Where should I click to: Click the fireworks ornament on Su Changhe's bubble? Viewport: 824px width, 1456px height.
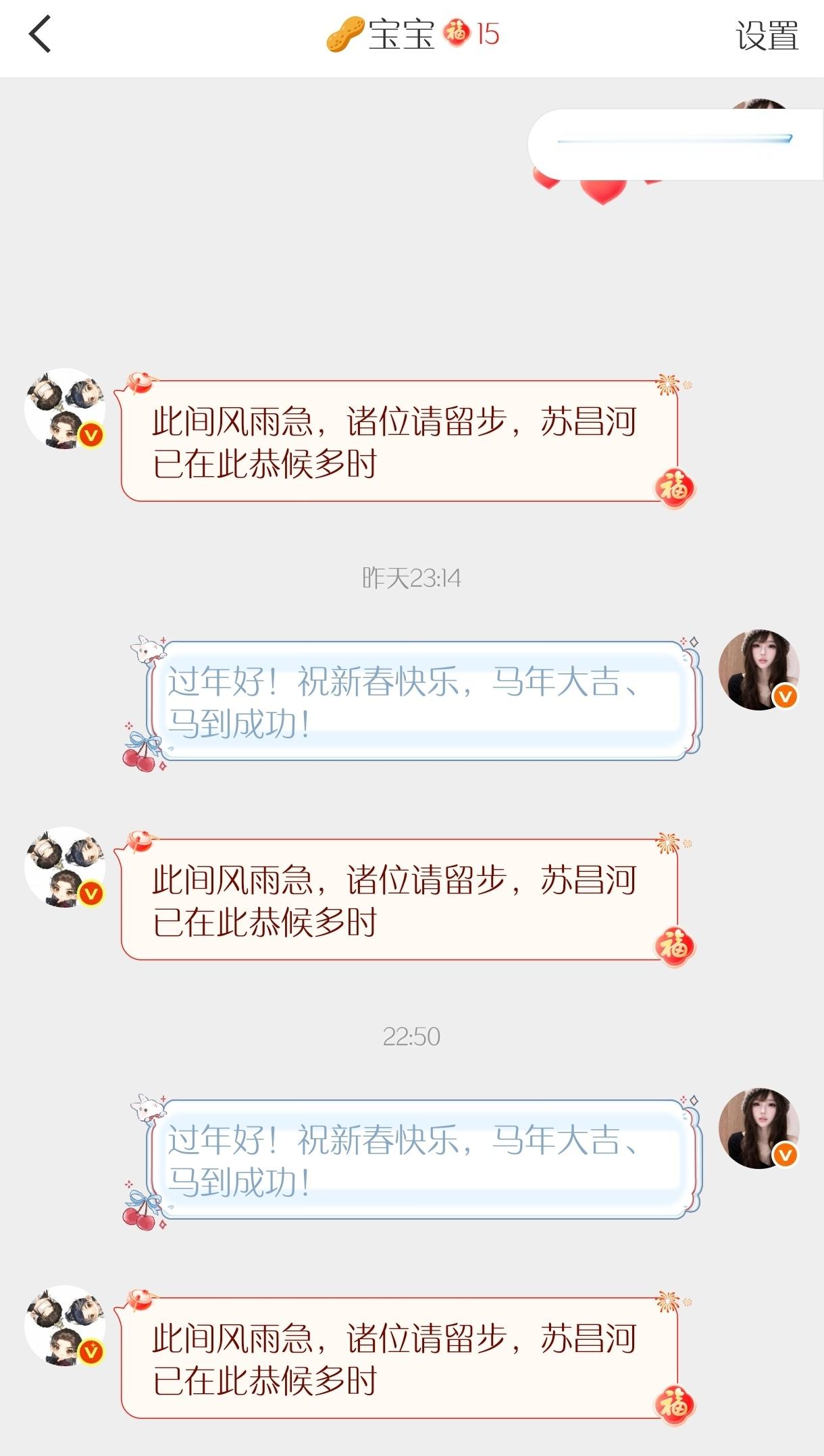(x=667, y=384)
